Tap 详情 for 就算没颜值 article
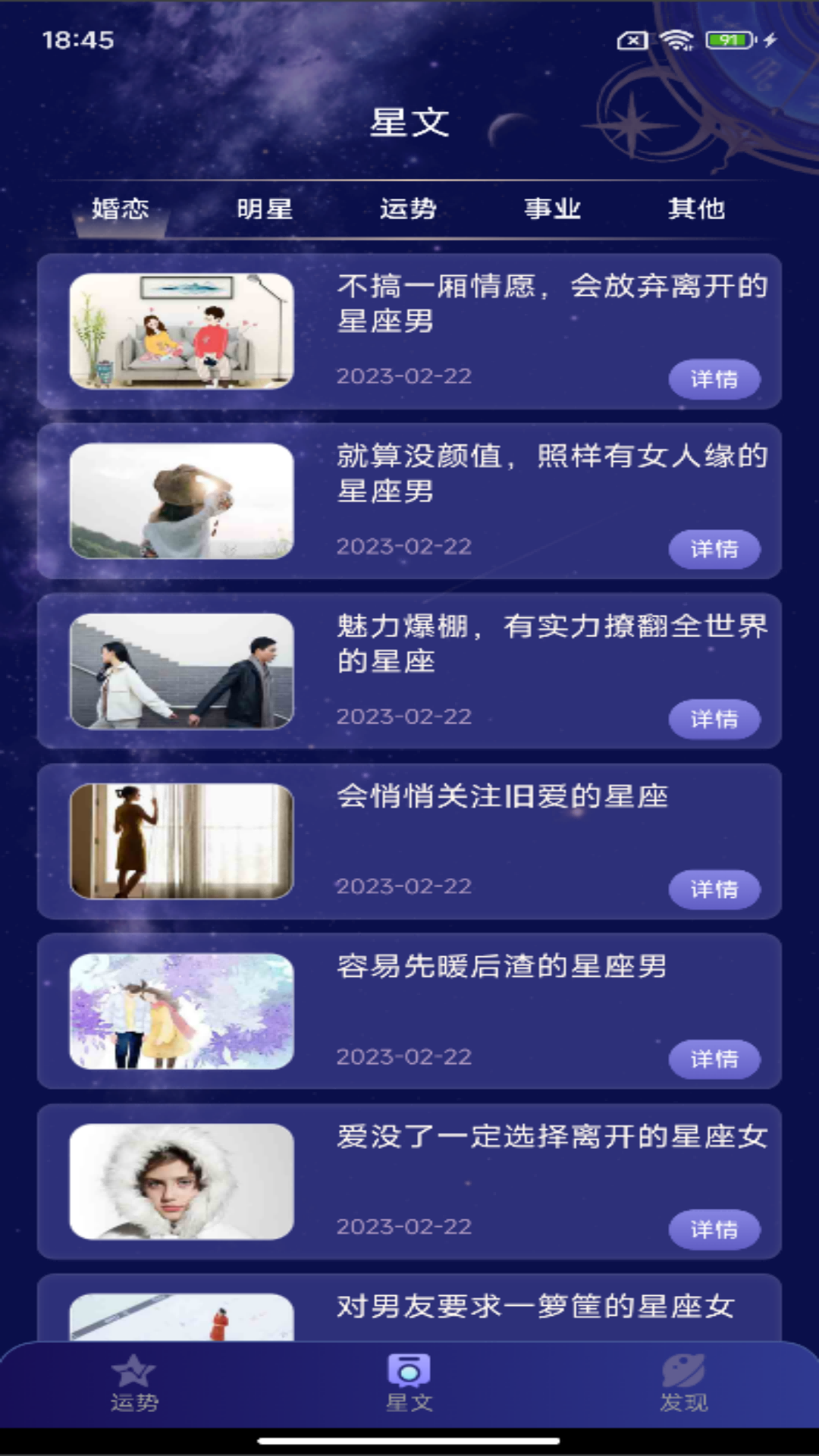 [x=714, y=549]
